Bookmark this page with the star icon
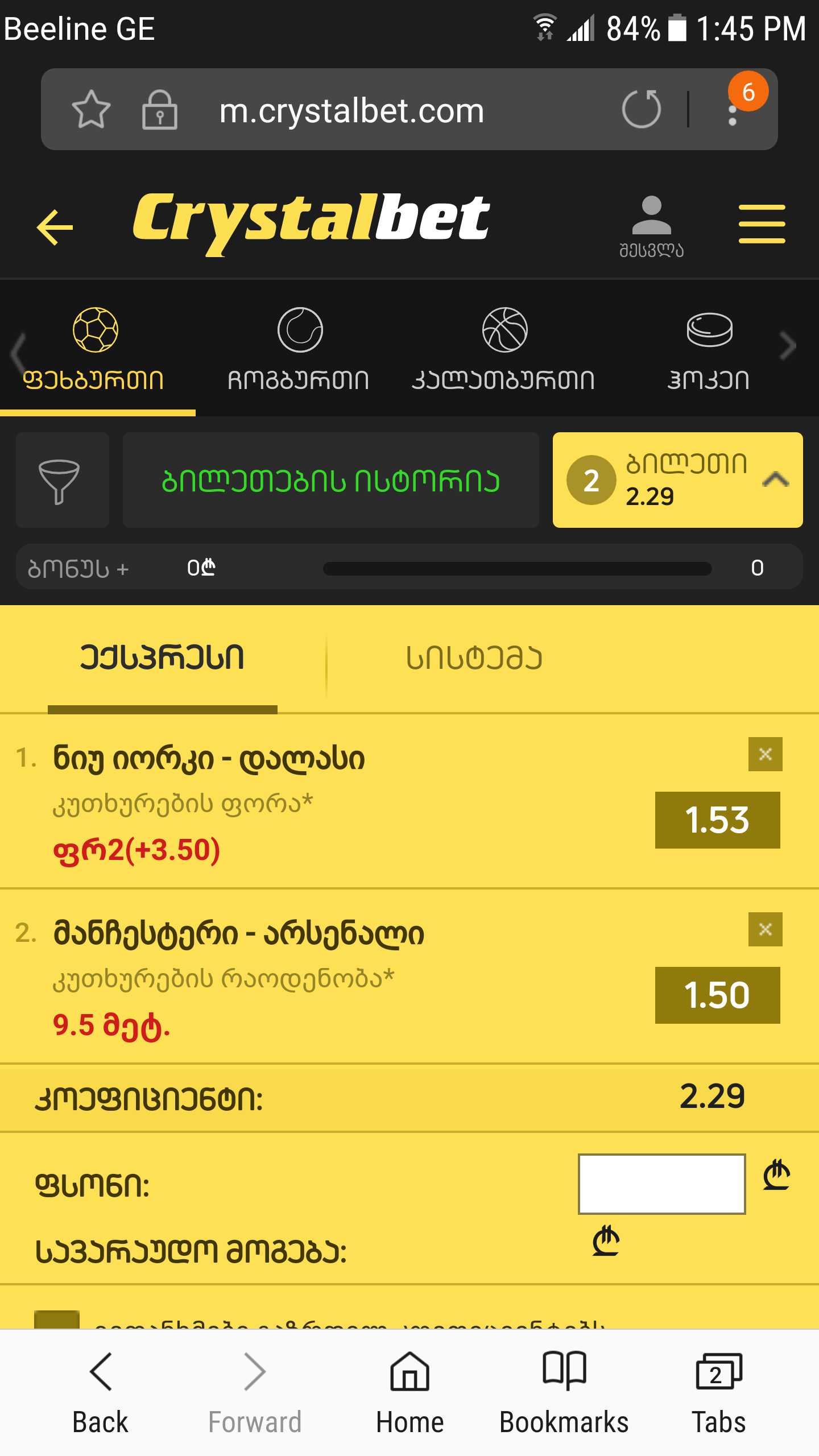Screen dimensions: 819x1456 click(x=91, y=109)
